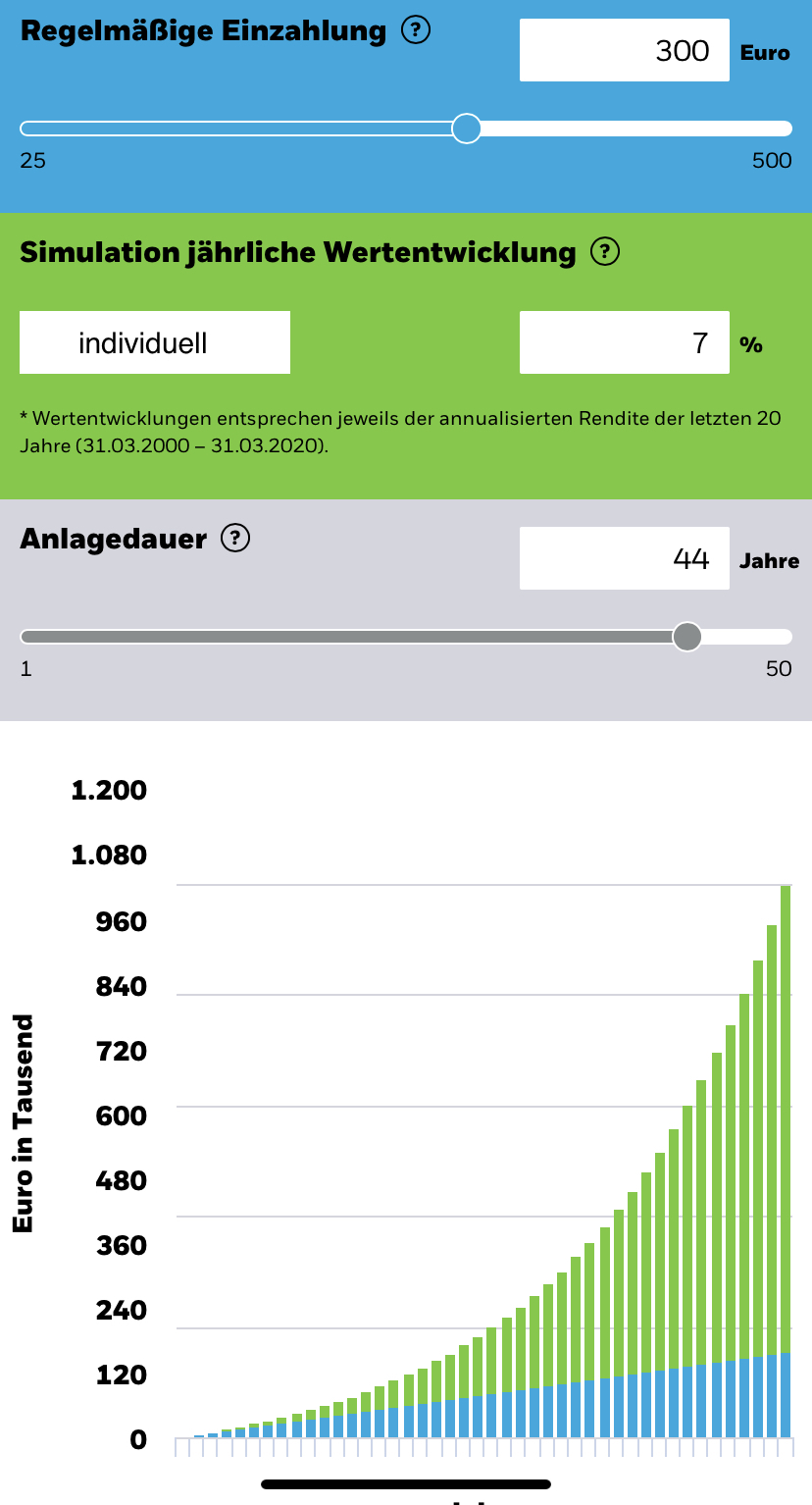Open the individuell selection dropdown

point(155,342)
